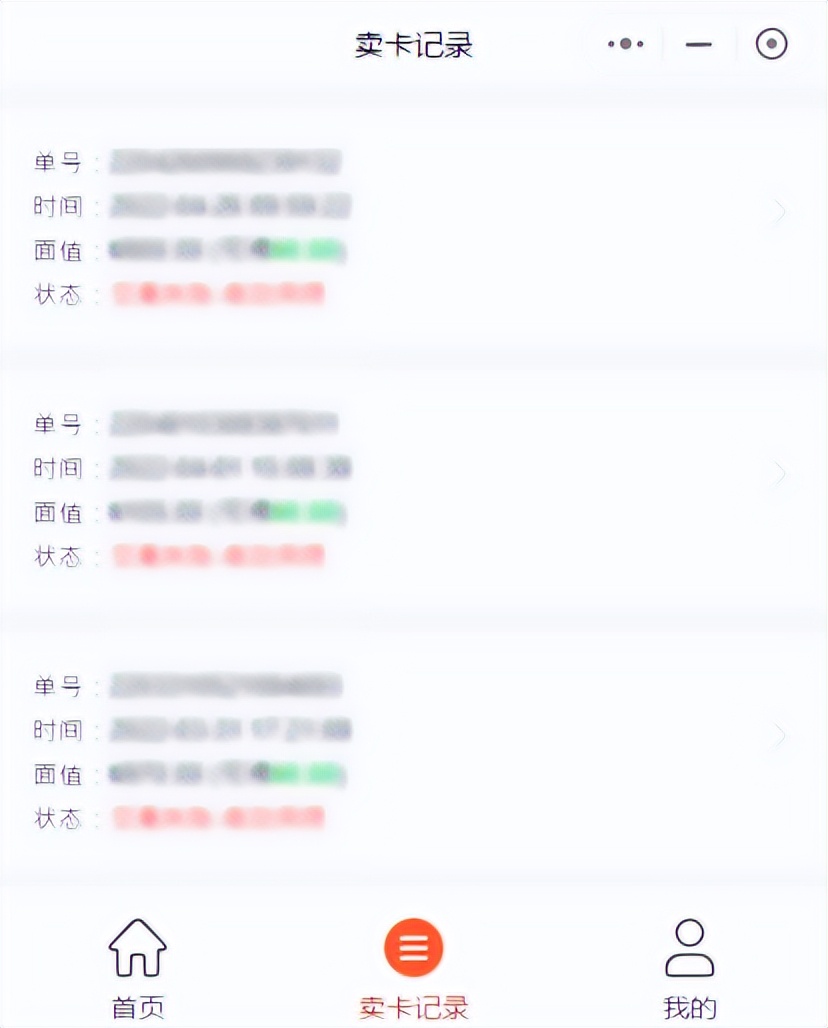Select the 卖卡记录 bottom tab
The width and height of the screenshot is (828, 1028).
413,966
